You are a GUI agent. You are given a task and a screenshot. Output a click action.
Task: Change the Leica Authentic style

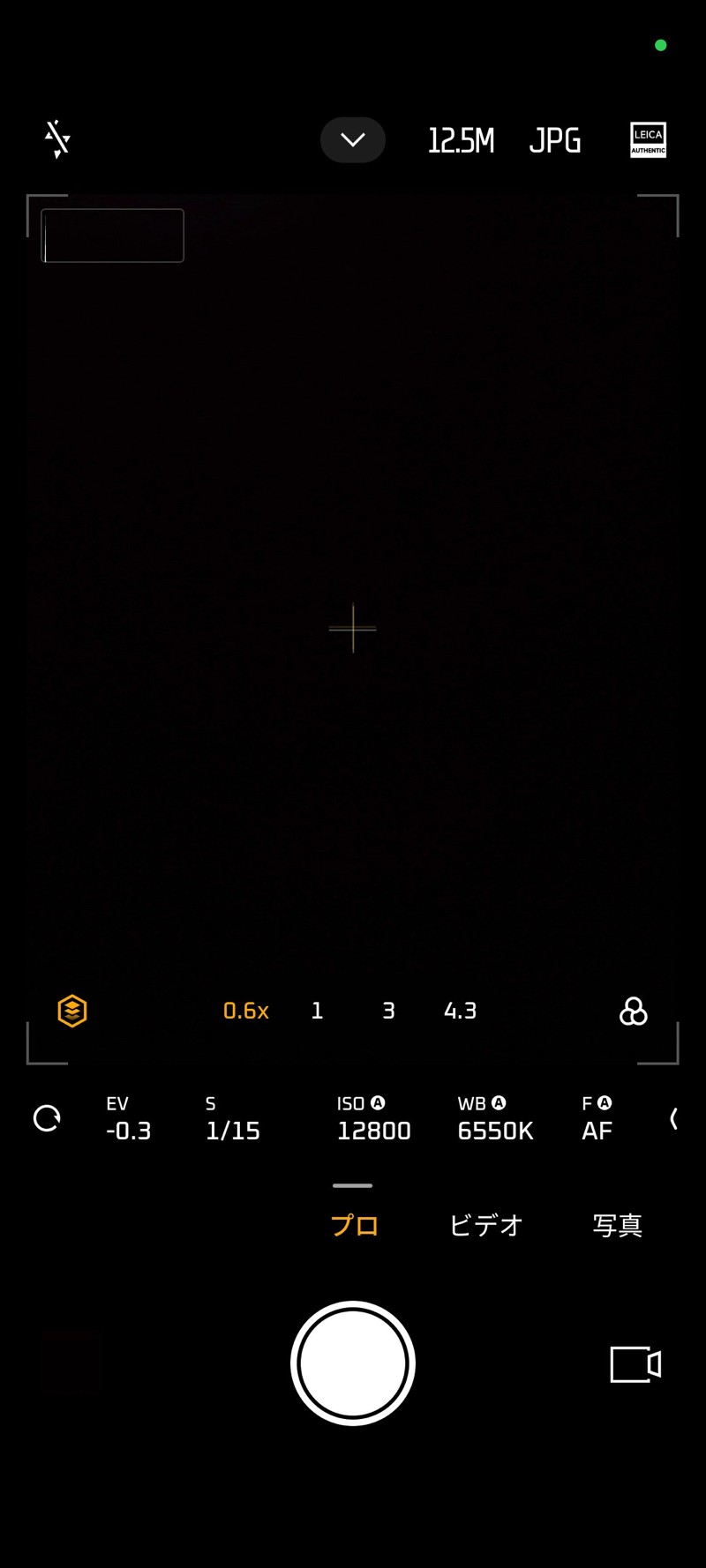click(x=648, y=140)
